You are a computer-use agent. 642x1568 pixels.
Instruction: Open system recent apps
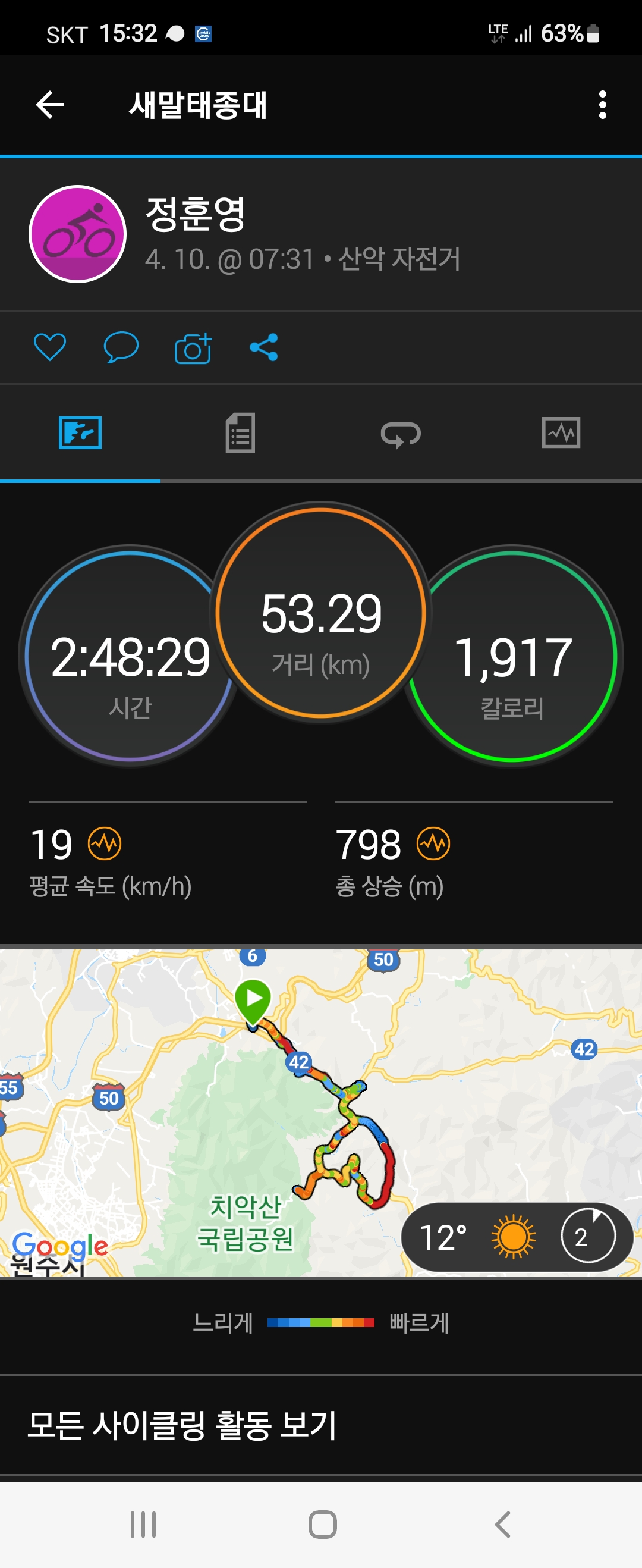click(143, 1525)
